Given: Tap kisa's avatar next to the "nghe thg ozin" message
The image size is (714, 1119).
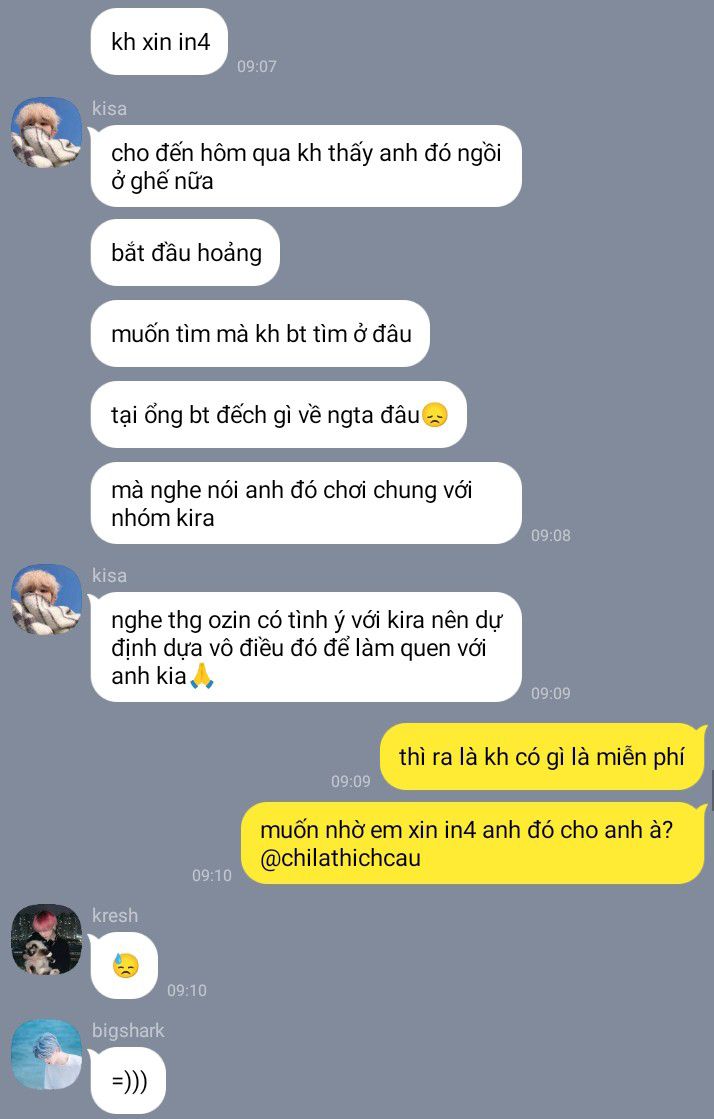Looking at the screenshot, I should coord(46,599).
